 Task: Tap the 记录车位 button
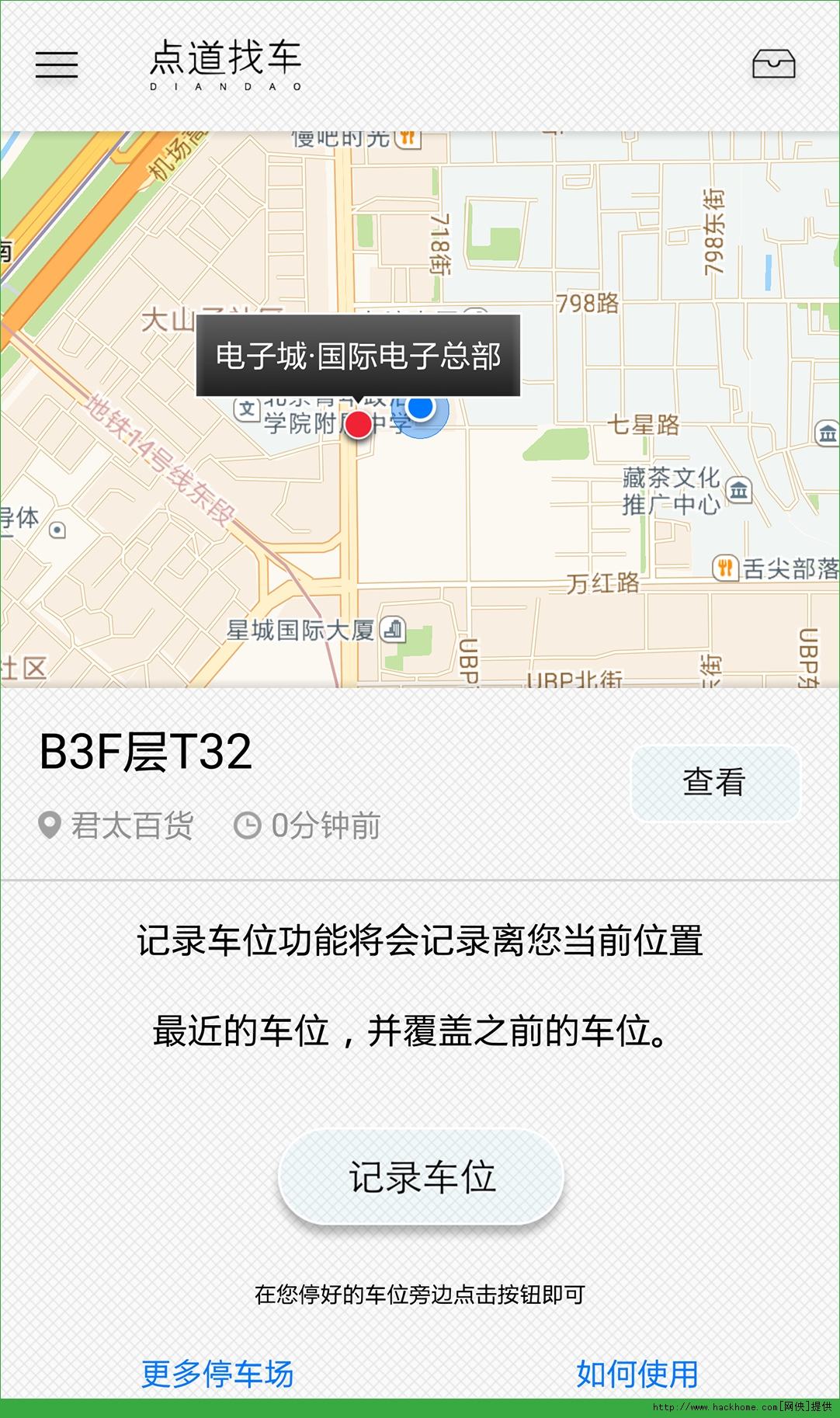421,1177
